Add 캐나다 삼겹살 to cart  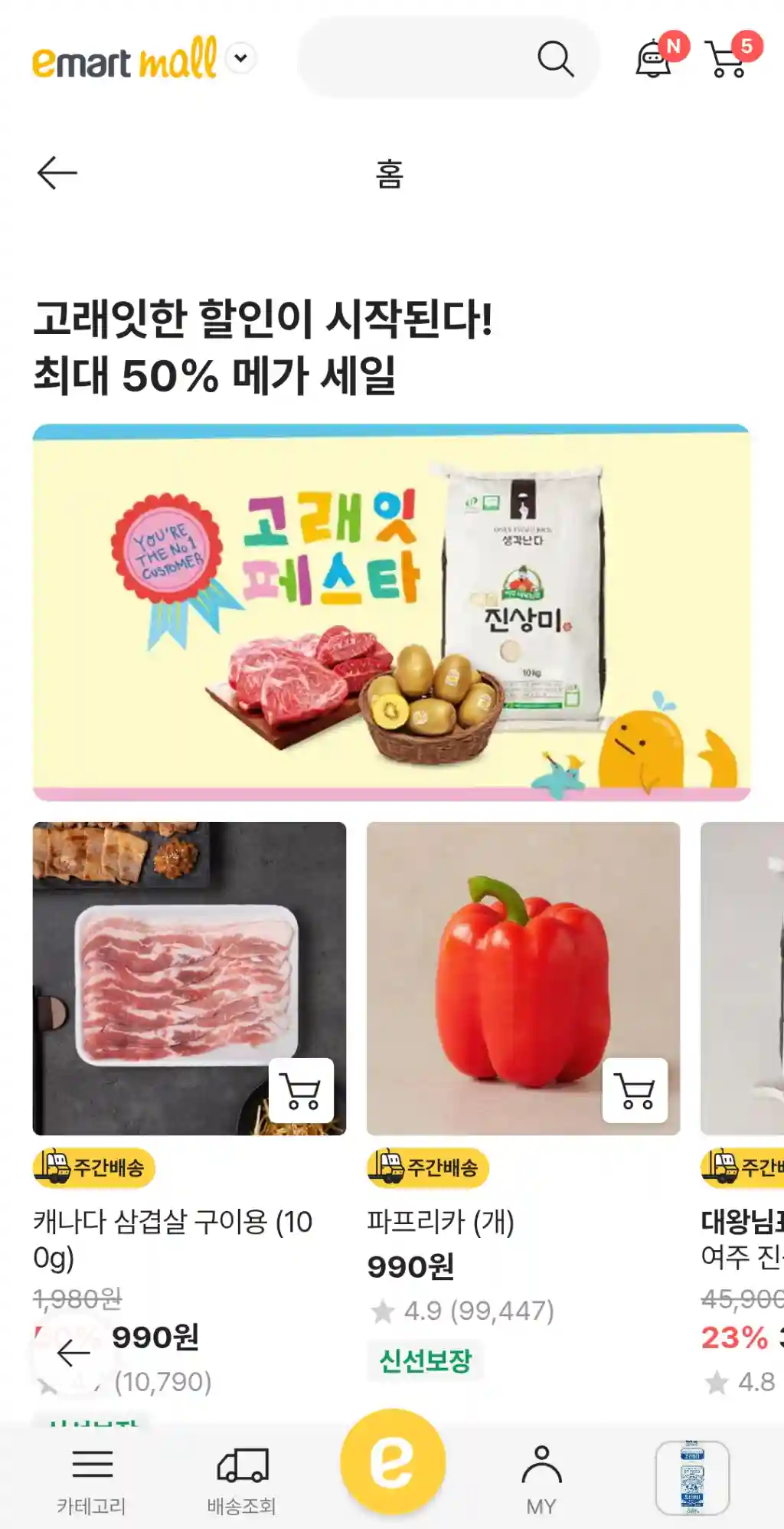click(302, 1090)
